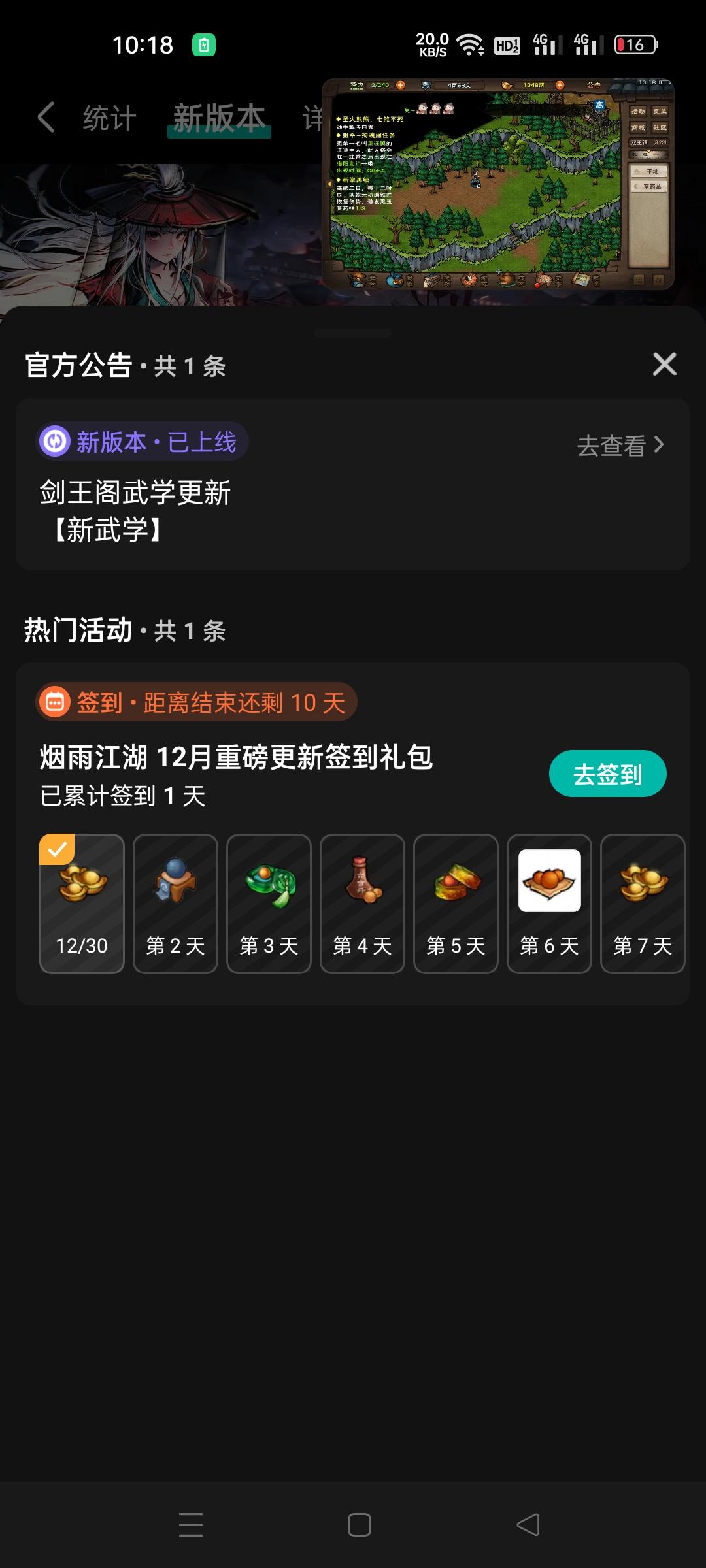Image resolution: width=706 pixels, height=1568 pixels.
Task: Open the system recent apps menu
Action: click(191, 1525)
